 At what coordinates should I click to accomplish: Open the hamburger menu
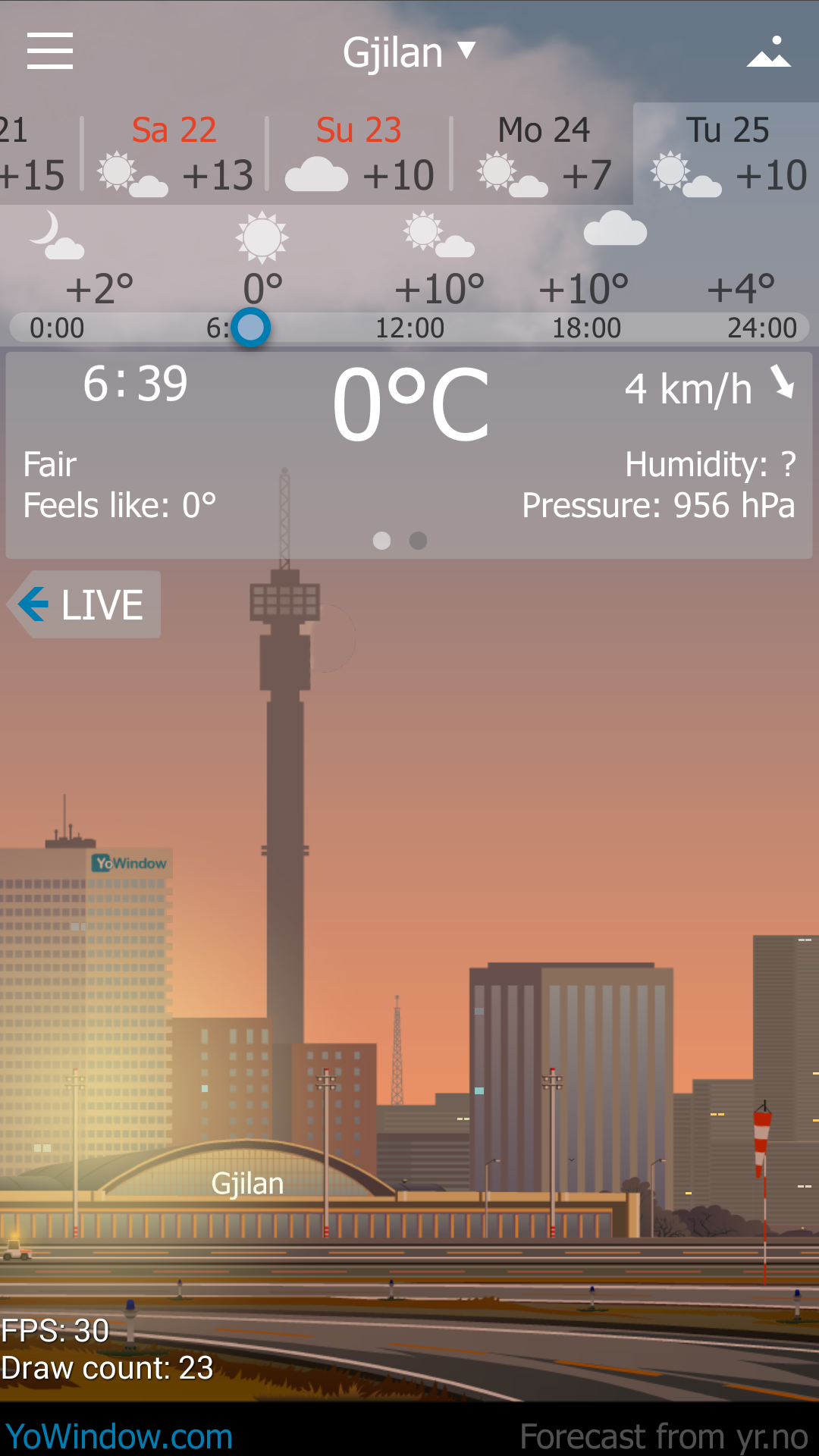pos(50,51)
